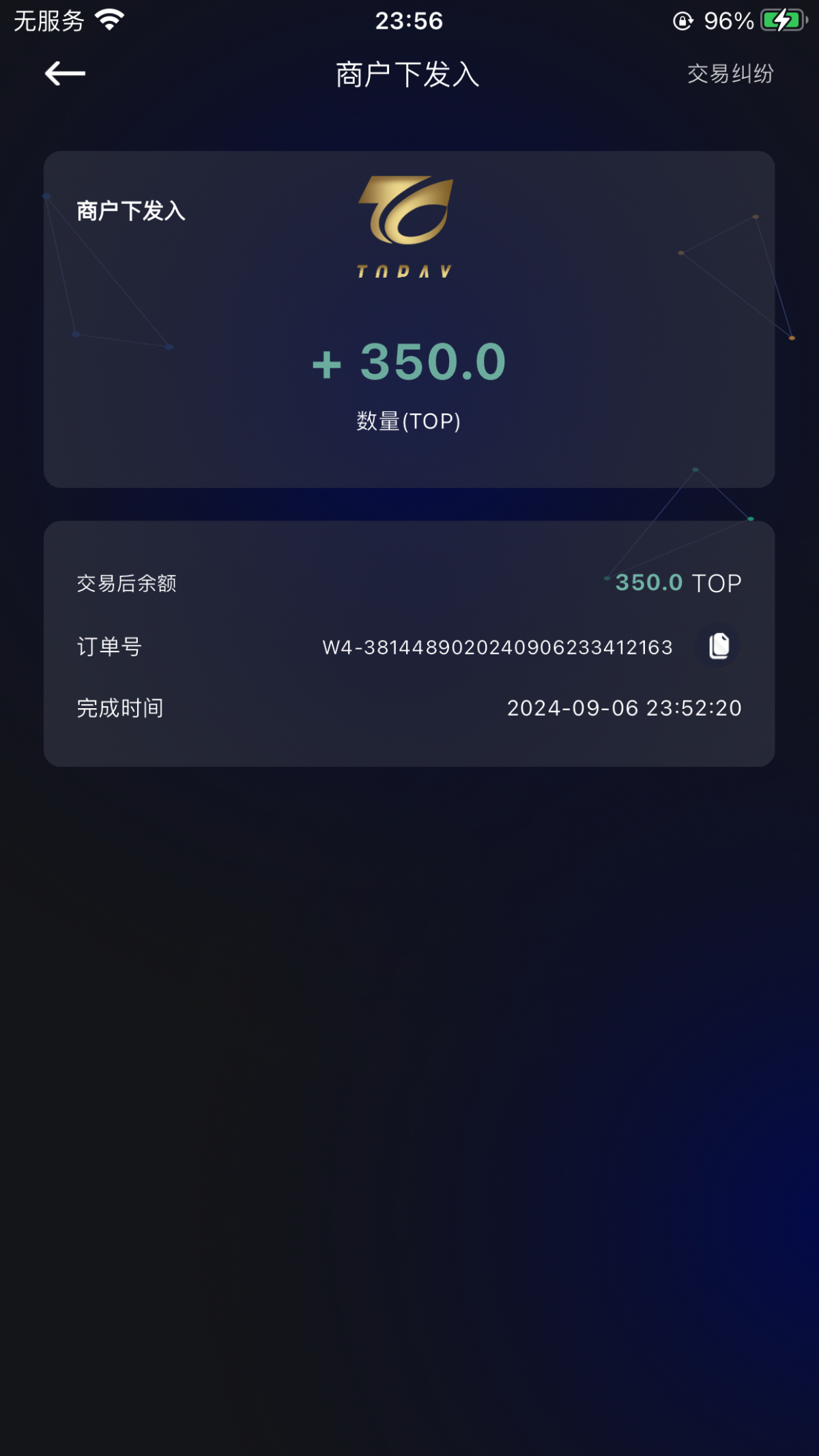Open 交易纠纷 transaction dispute

coord(730,74)
